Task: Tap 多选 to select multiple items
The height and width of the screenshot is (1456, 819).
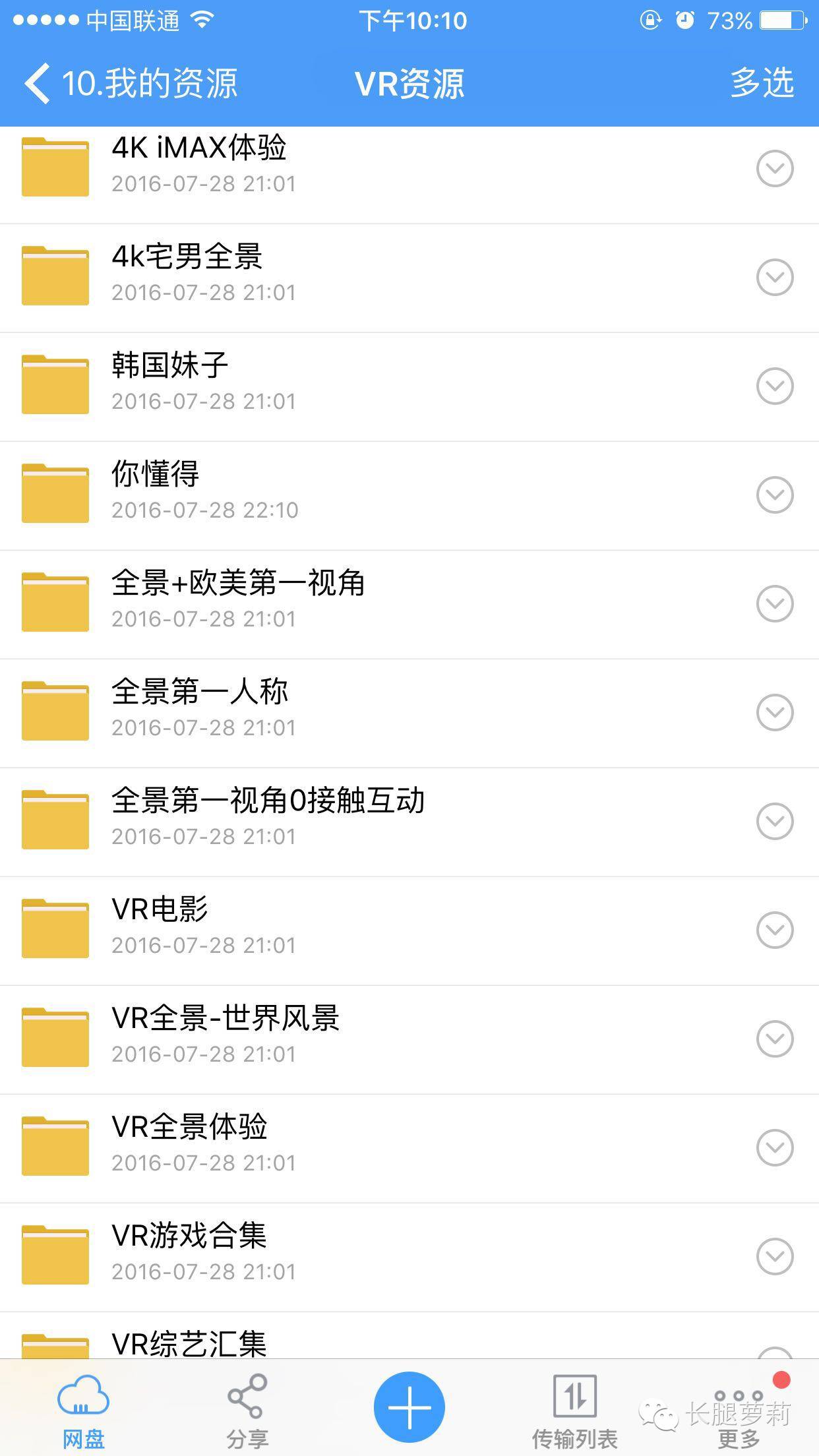Action: click(x=761, y=84)
